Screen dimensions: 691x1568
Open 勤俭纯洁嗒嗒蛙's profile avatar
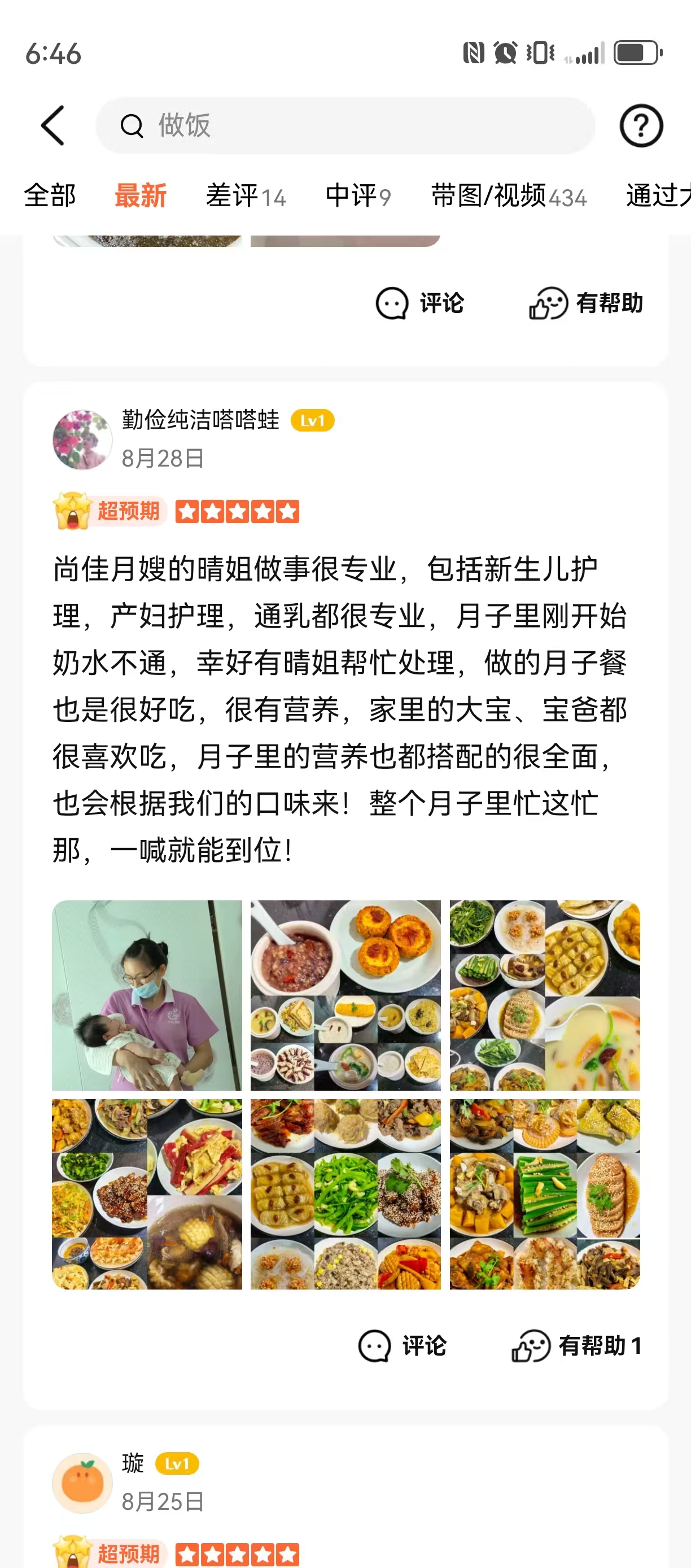(x=82, y=439)
